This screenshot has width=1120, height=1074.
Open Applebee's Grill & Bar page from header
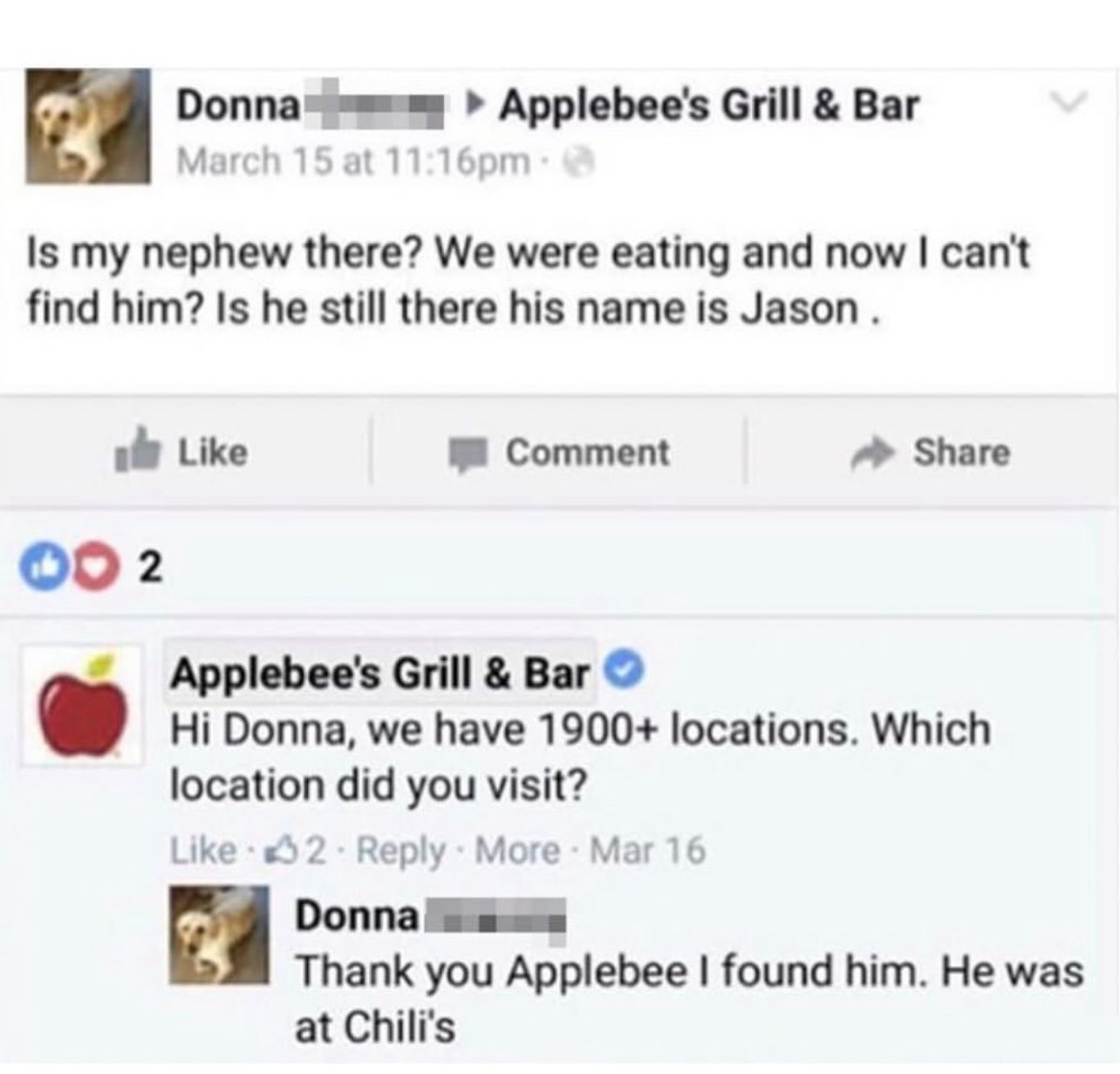point(708,106)
